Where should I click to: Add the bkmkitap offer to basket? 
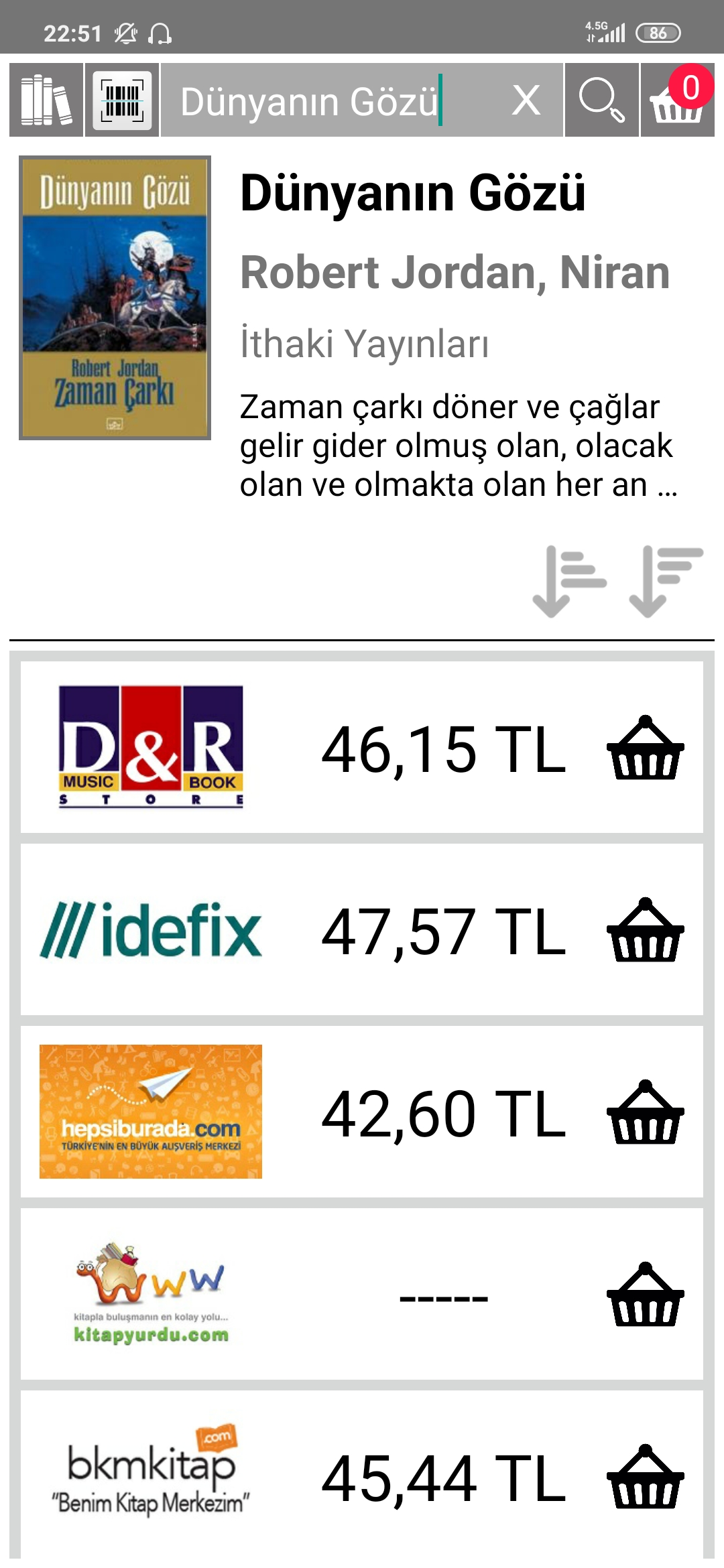click(645, 1477)
